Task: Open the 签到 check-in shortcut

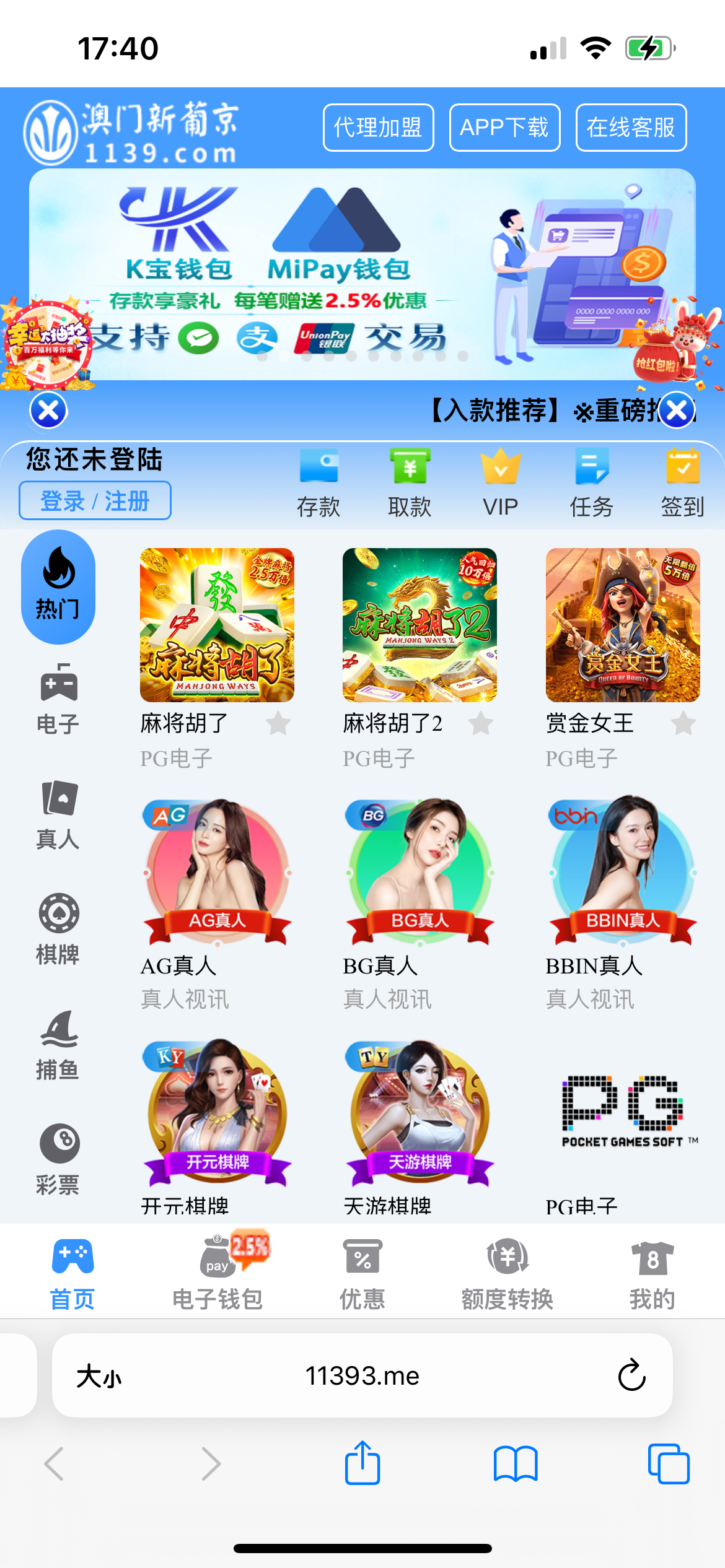Action: coord(682,484)
